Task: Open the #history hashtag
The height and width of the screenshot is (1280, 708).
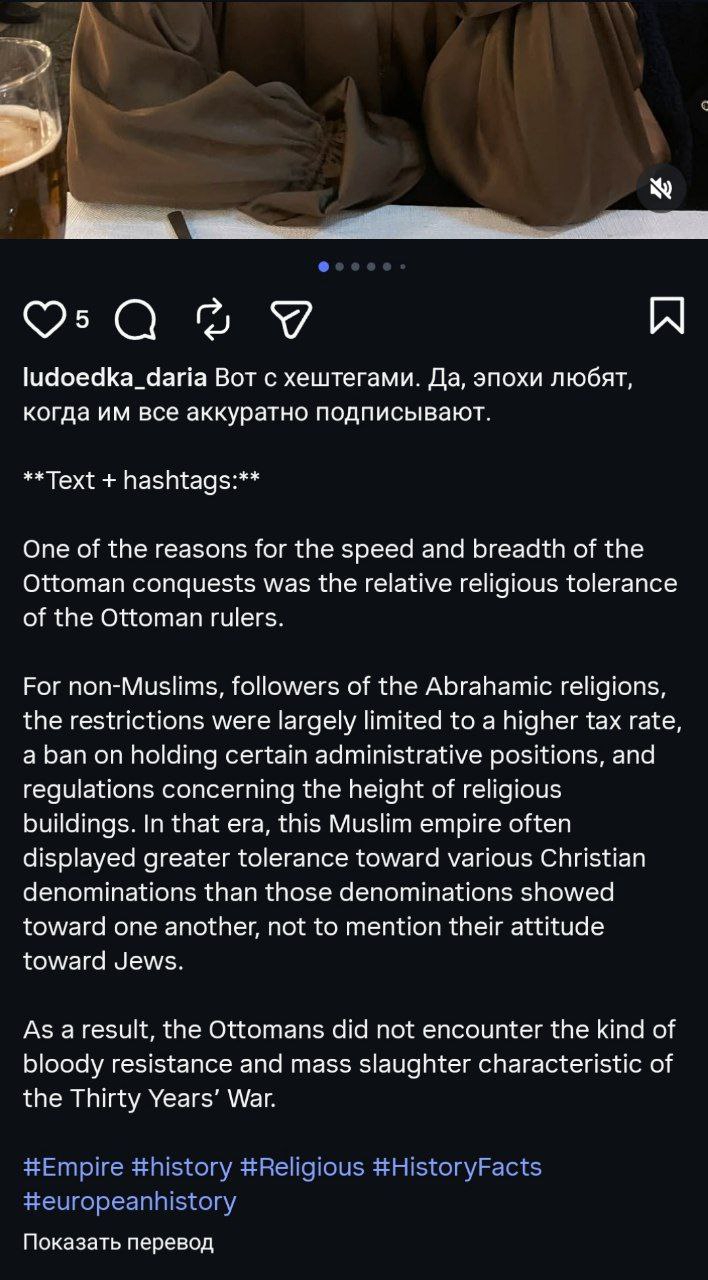Action: click(x=182, y=1167)
